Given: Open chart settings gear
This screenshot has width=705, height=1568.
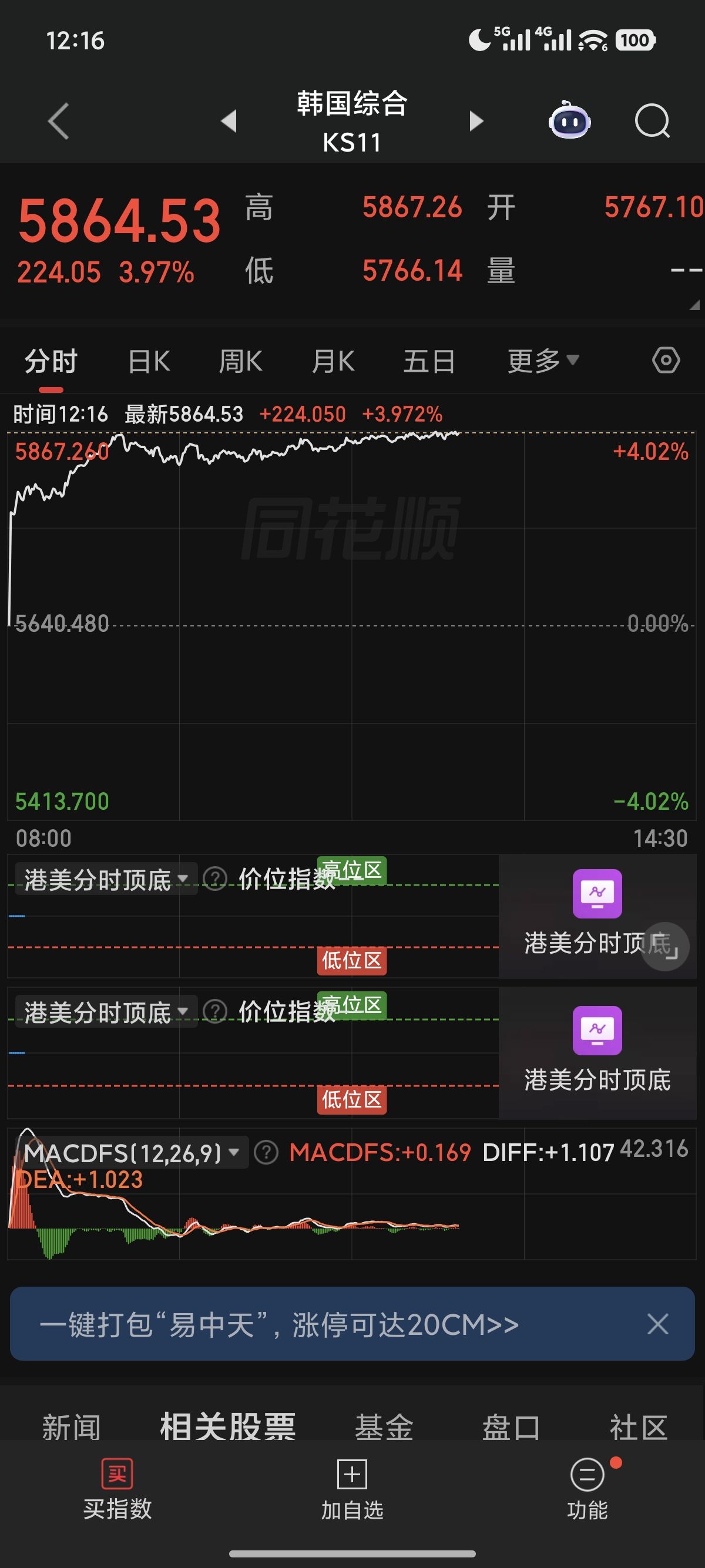Looking at the screenshot, I should [x=666, y=361].
